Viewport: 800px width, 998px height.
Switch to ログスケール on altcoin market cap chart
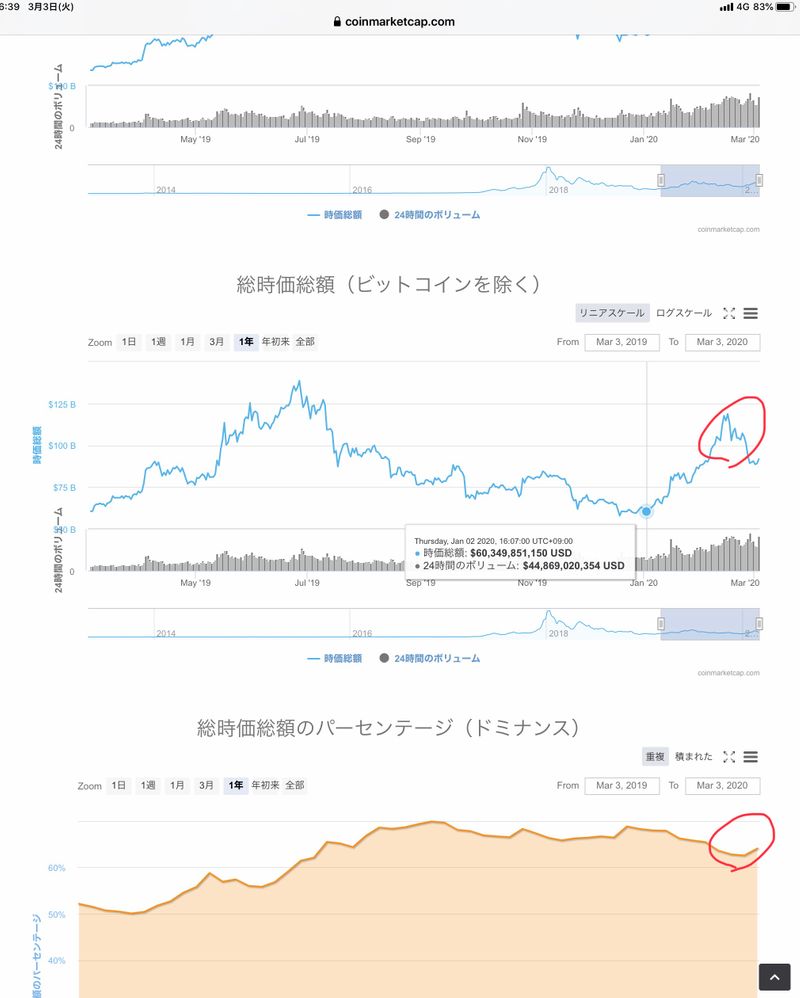click(x=683, y=313)
